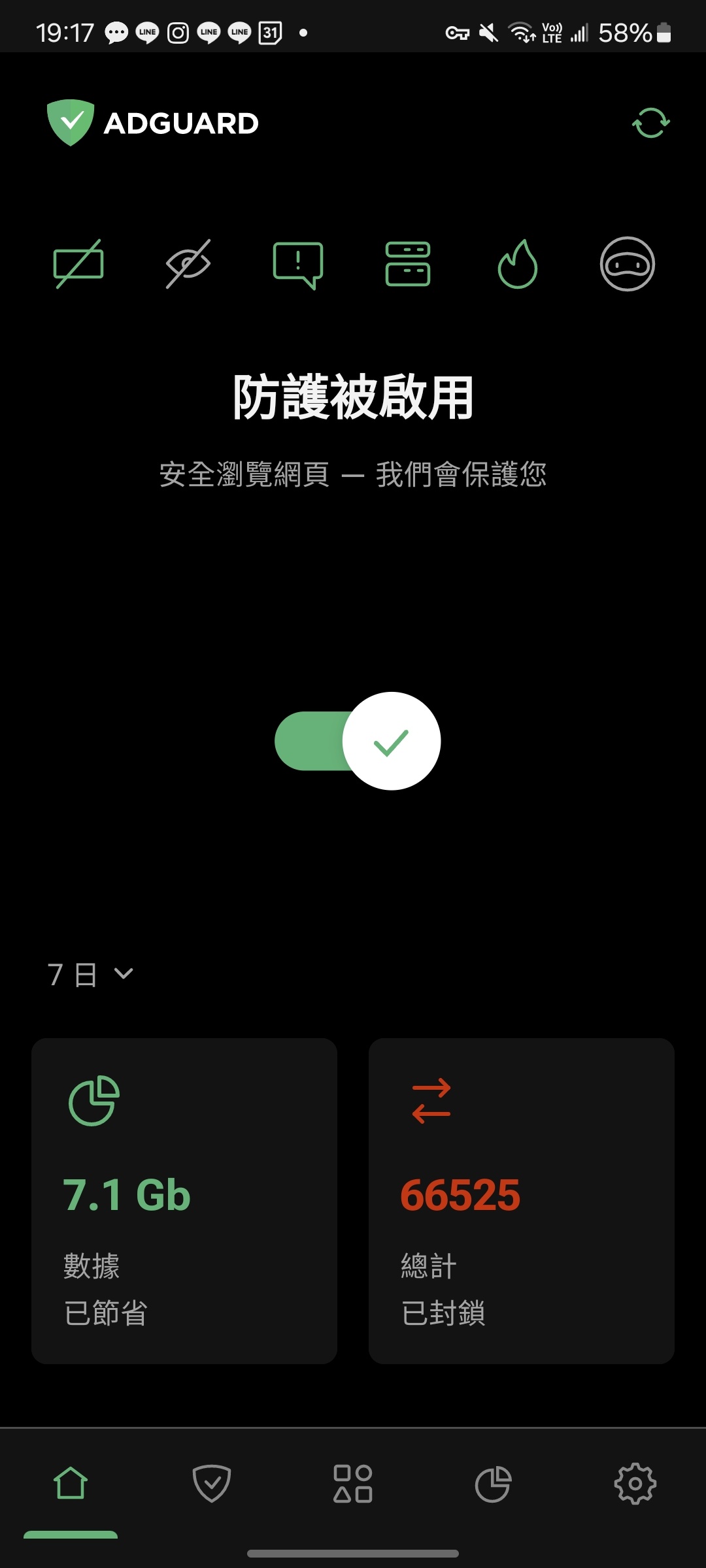Open the ad blocking feature icon
706x1568 pixels.
click(x=78, y=264)
